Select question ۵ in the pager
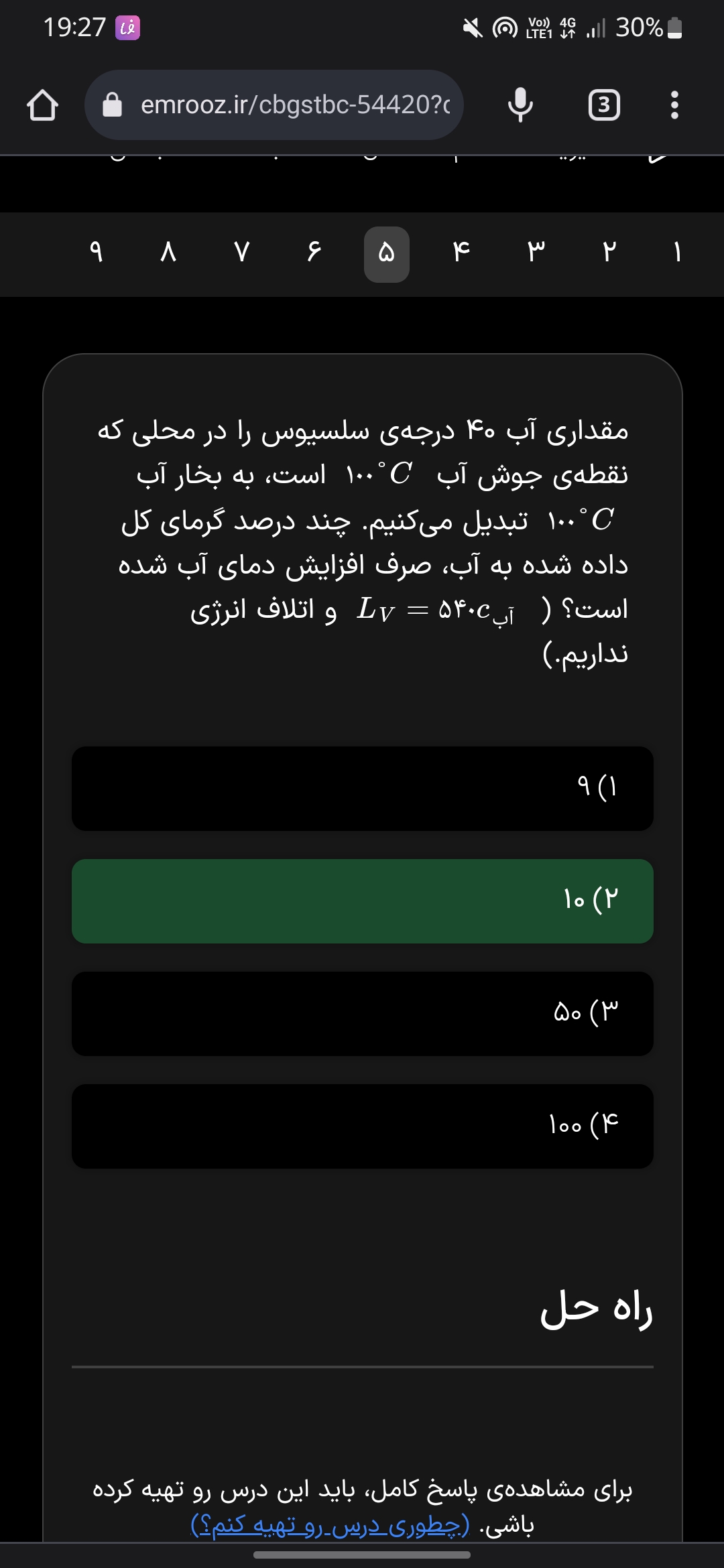 pyautogui.click(x=387, y=253)
